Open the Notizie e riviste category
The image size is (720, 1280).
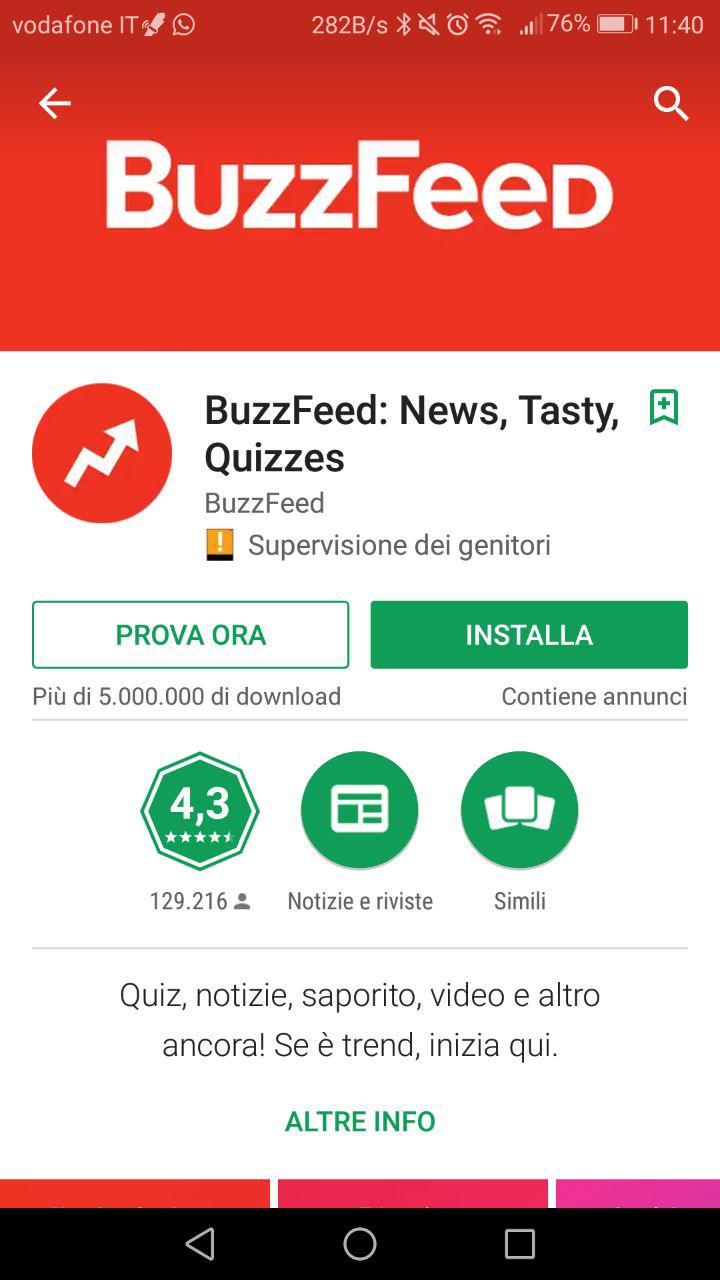pos(360,810)
